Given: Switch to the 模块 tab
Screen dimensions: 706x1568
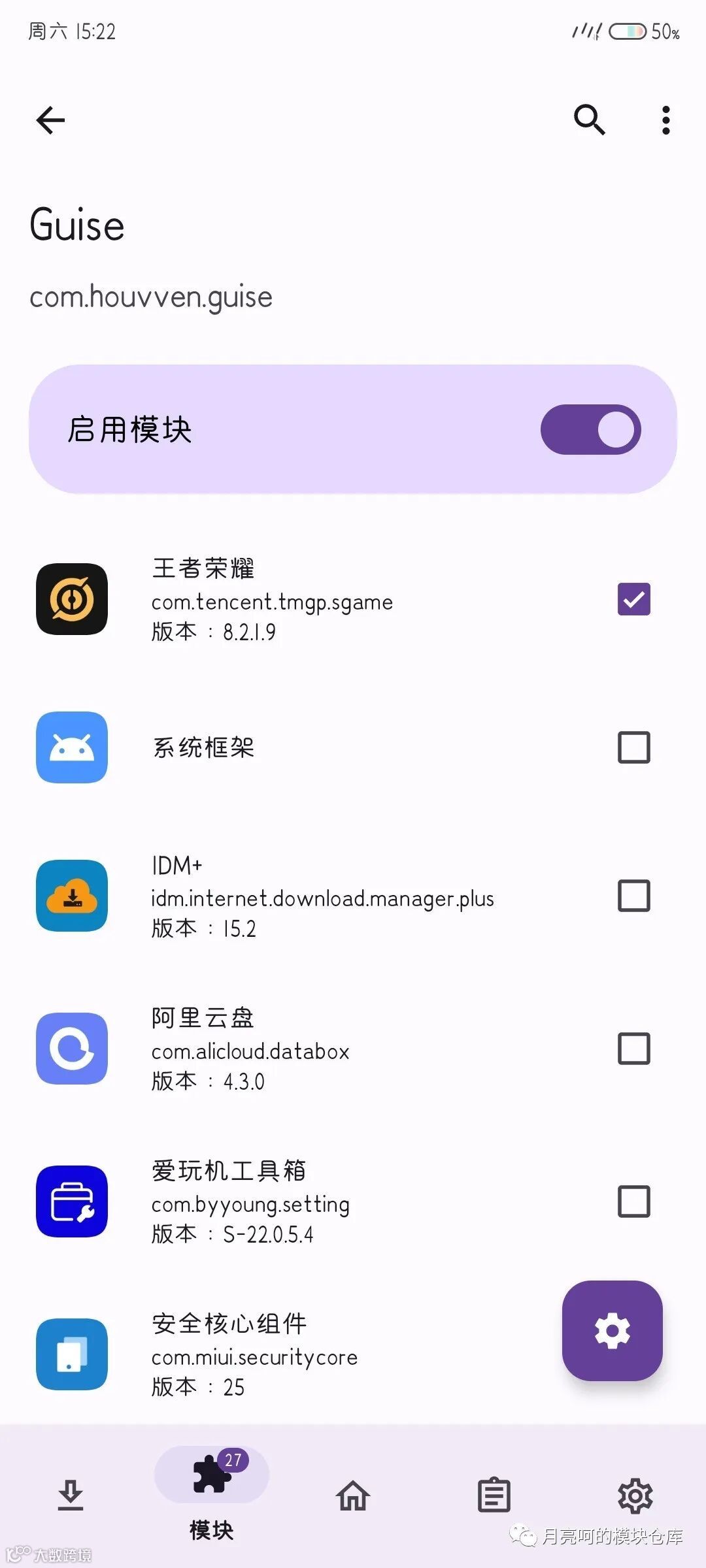Looking at the screenshot, I should (x=211, y=1496).
